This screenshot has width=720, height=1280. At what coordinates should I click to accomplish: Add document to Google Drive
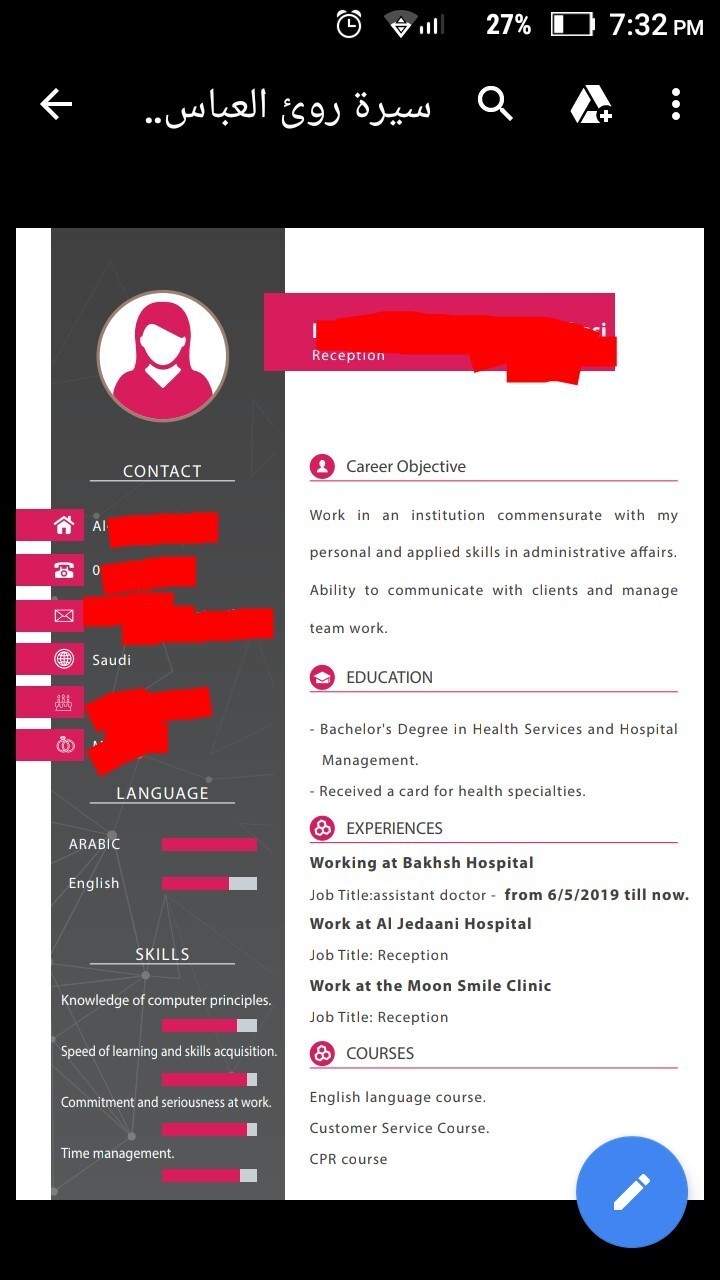591,104
